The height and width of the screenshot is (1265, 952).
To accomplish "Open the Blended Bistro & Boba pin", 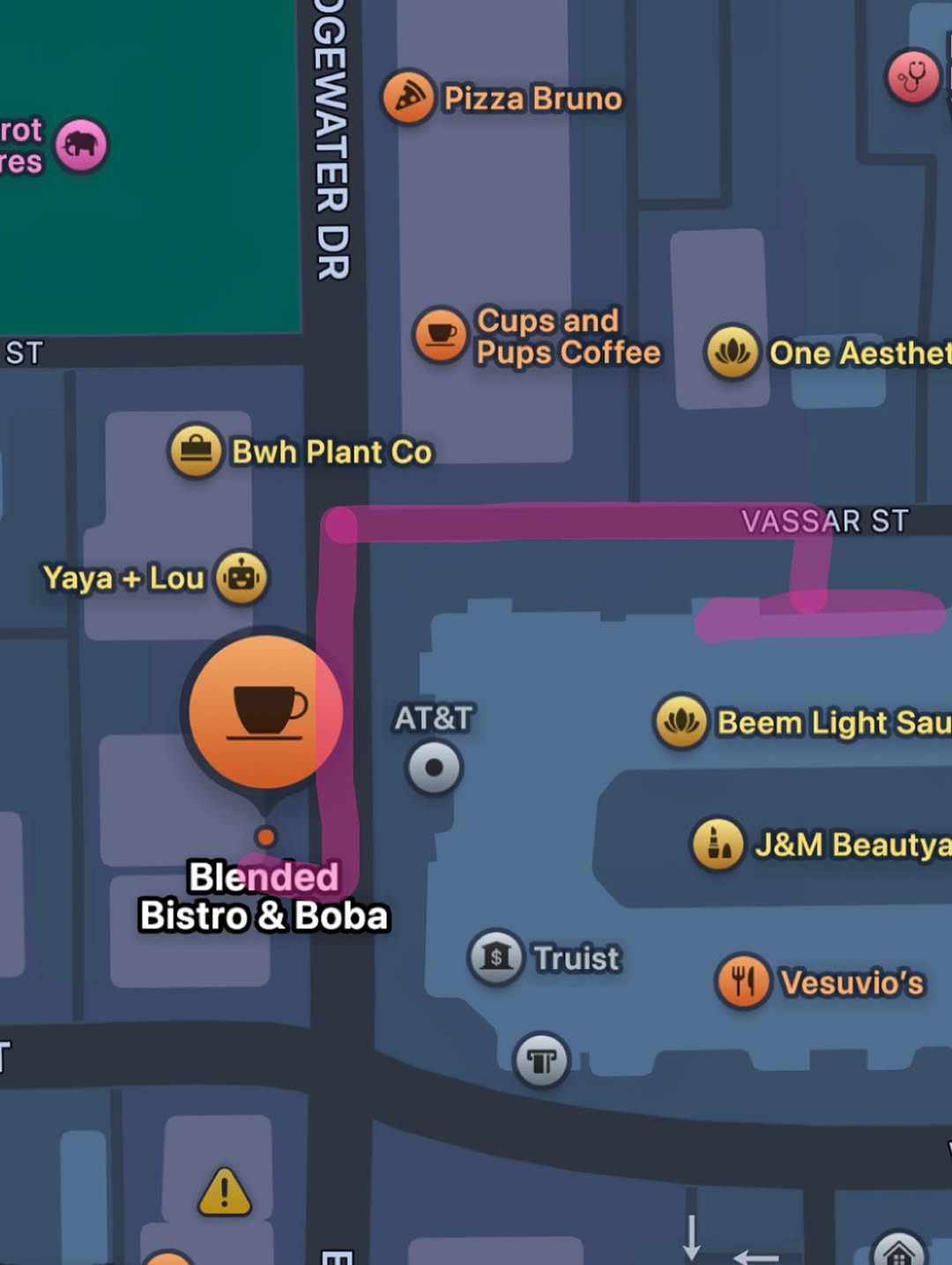I will point(265,712).
